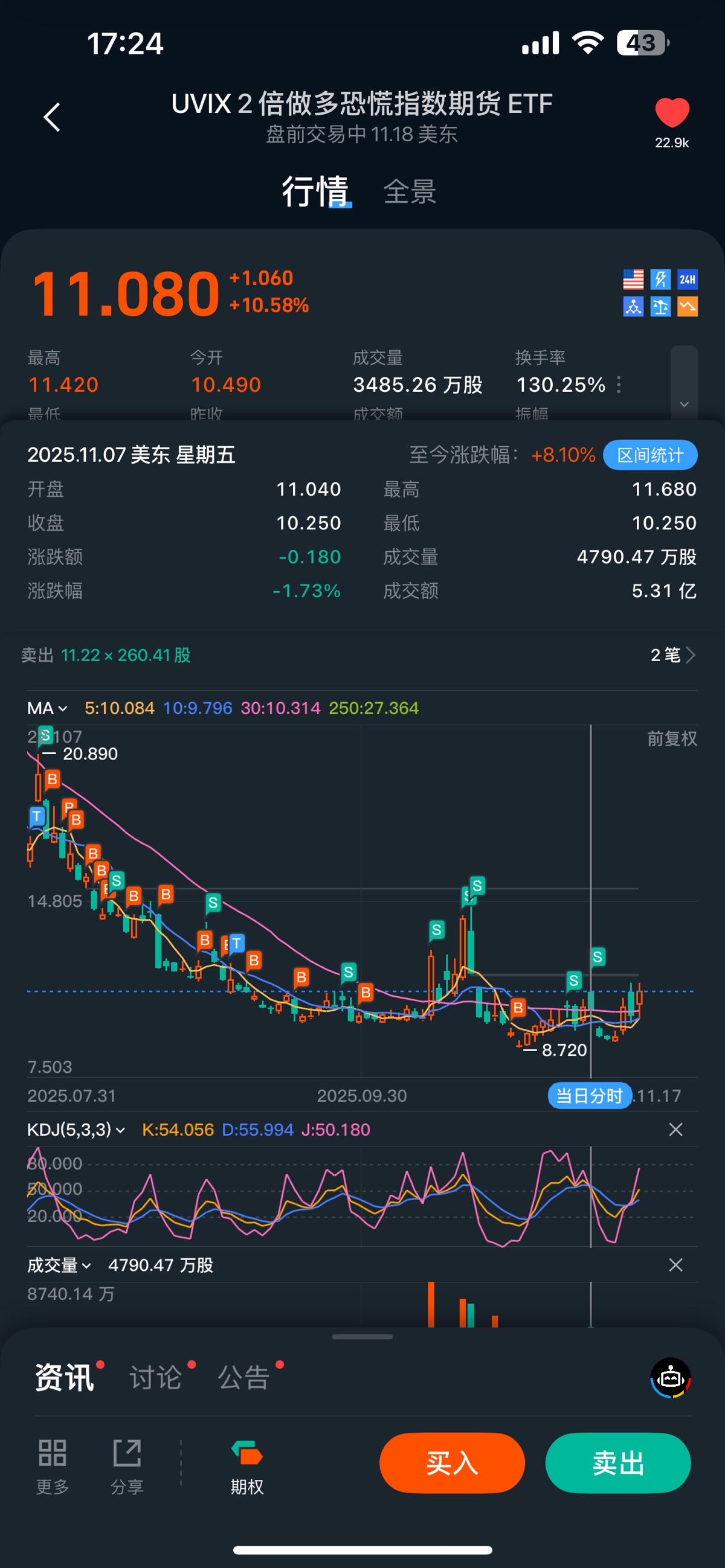Expand the quote details chevron

[683, 404]
